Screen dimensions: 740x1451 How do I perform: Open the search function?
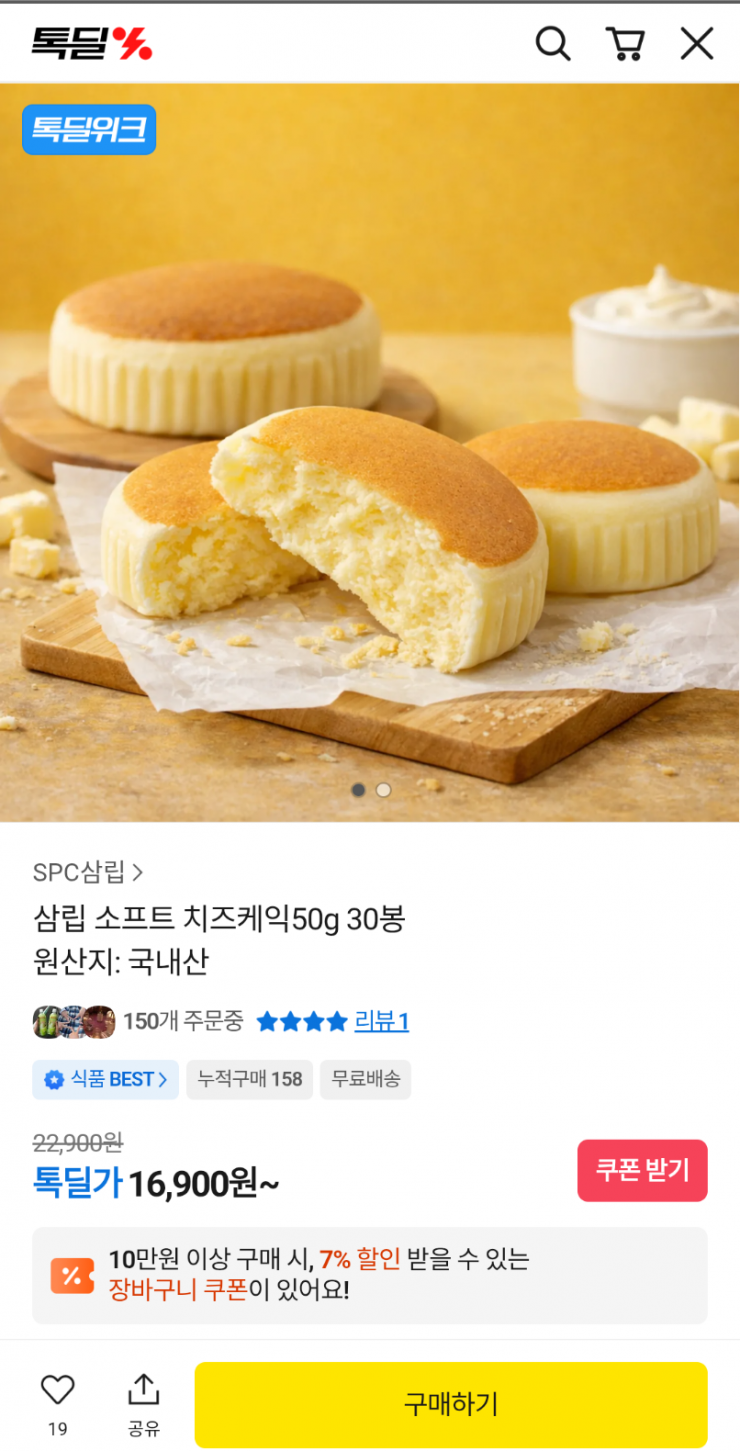(553, 44)
